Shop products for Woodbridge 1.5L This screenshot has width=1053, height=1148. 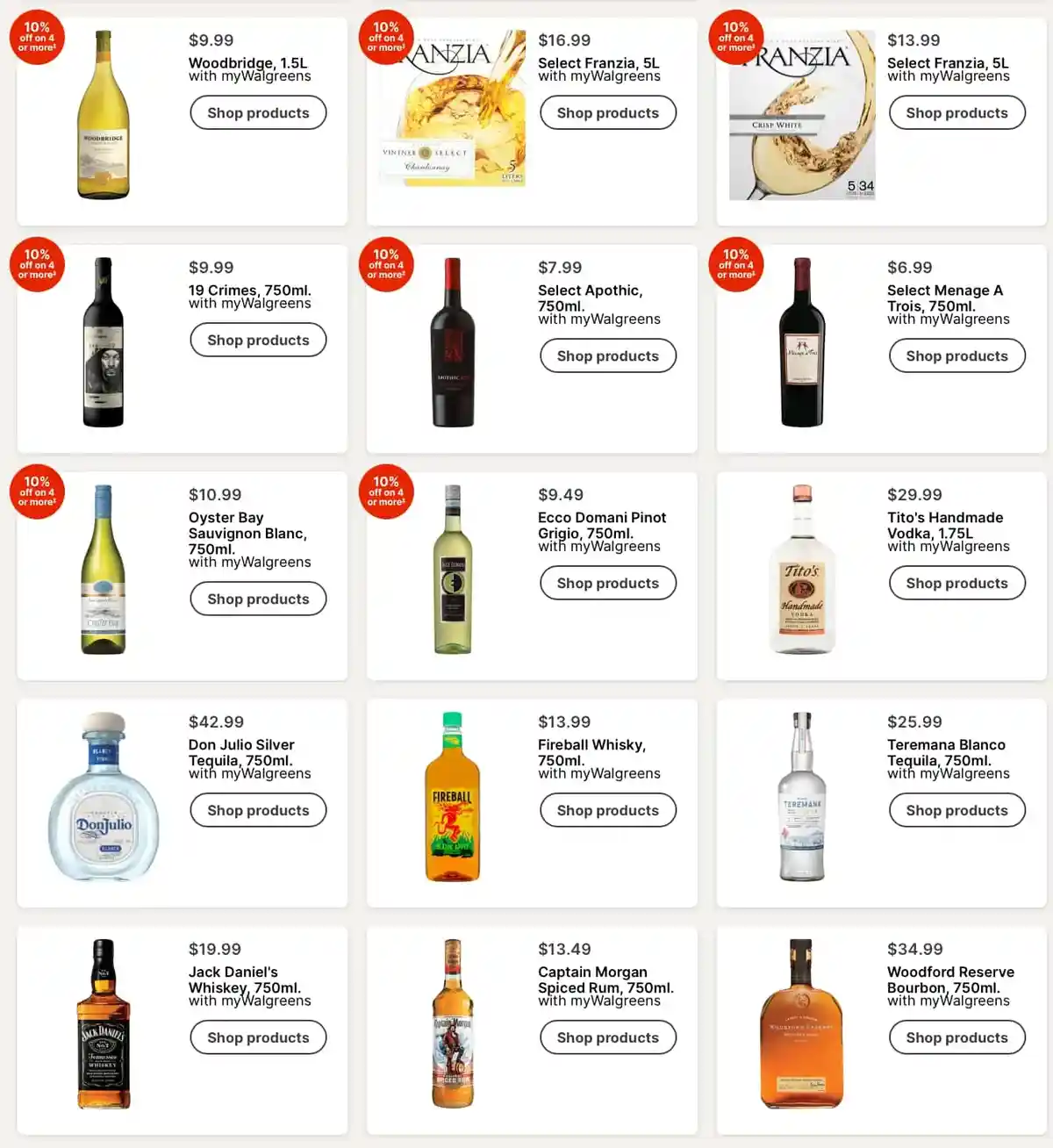[x=258, y=113]
